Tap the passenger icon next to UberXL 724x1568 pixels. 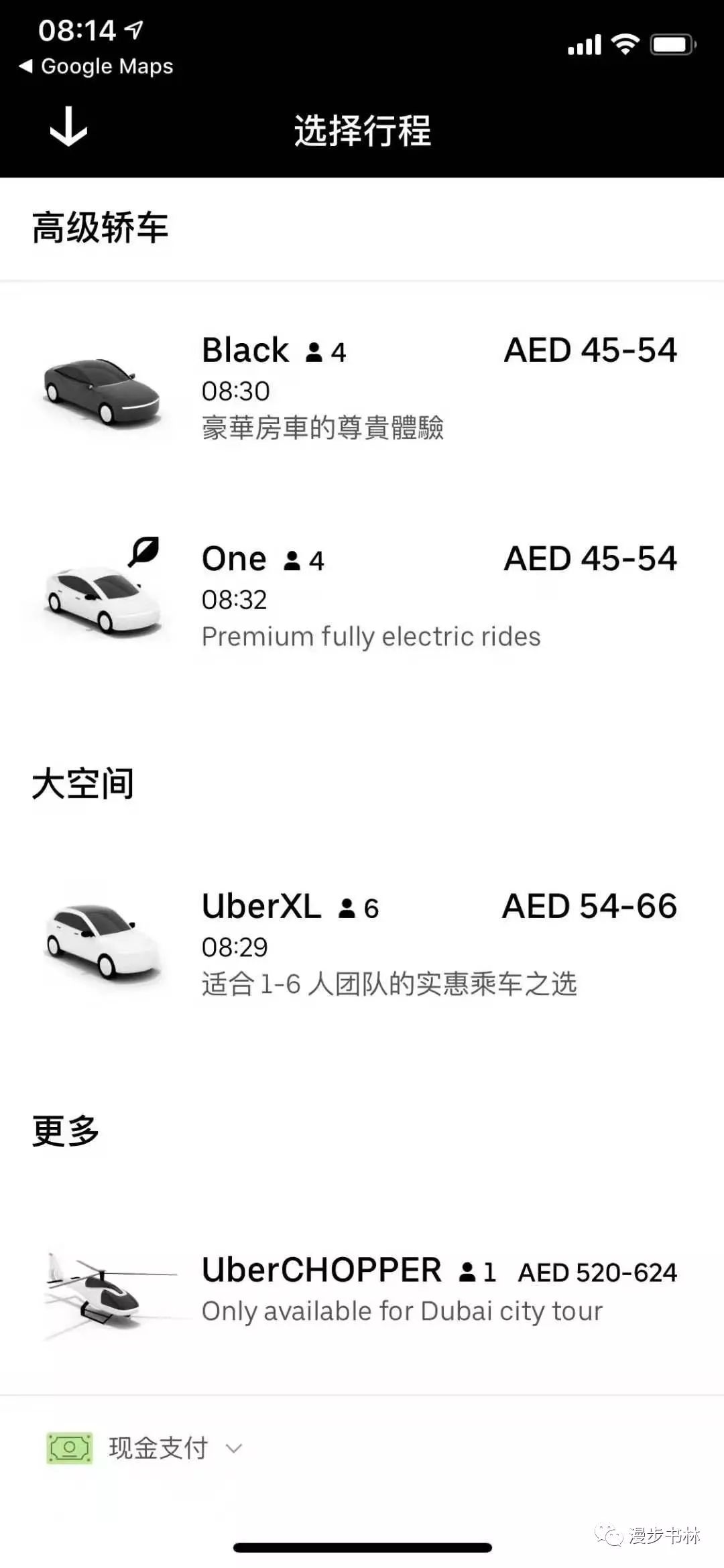[349, 908]
